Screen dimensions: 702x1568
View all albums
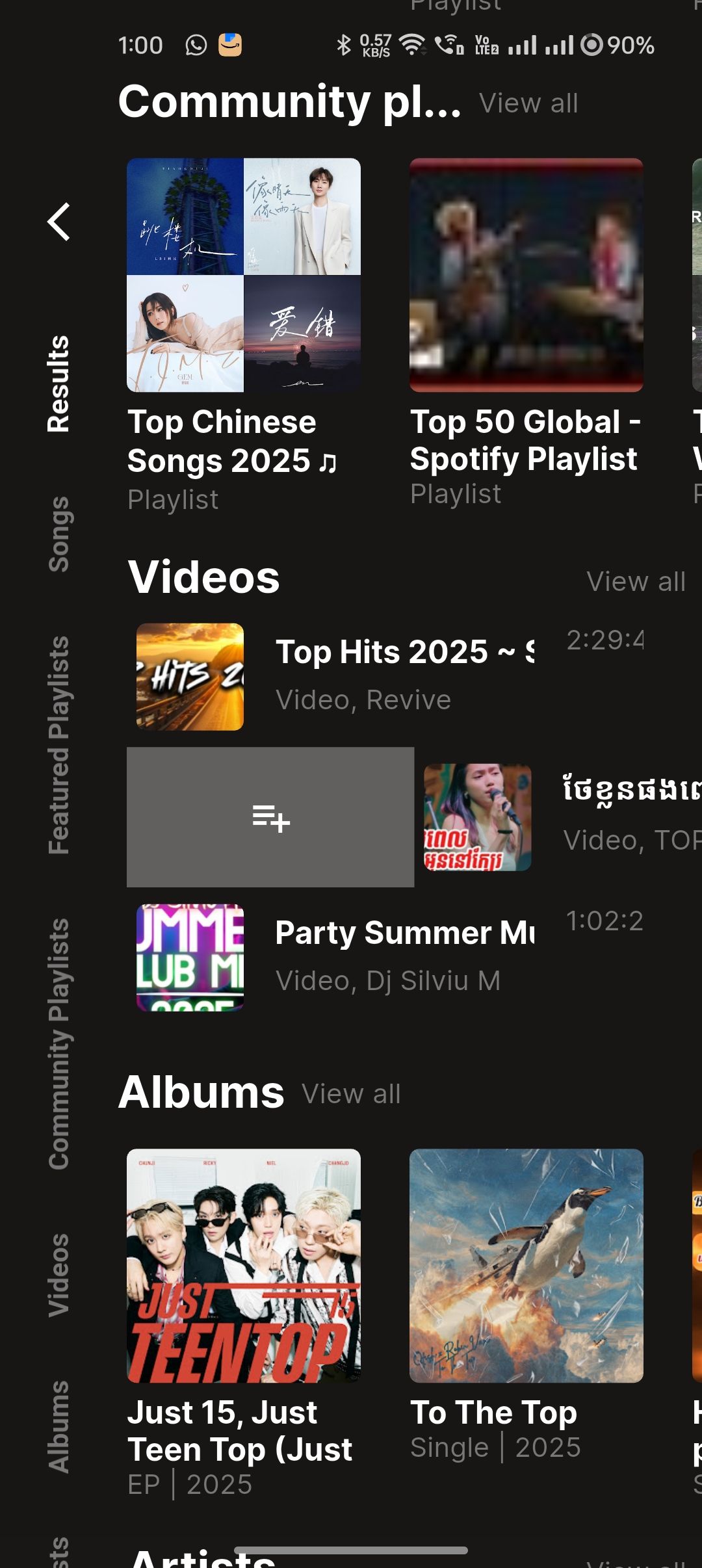[x=351, y=1094]
